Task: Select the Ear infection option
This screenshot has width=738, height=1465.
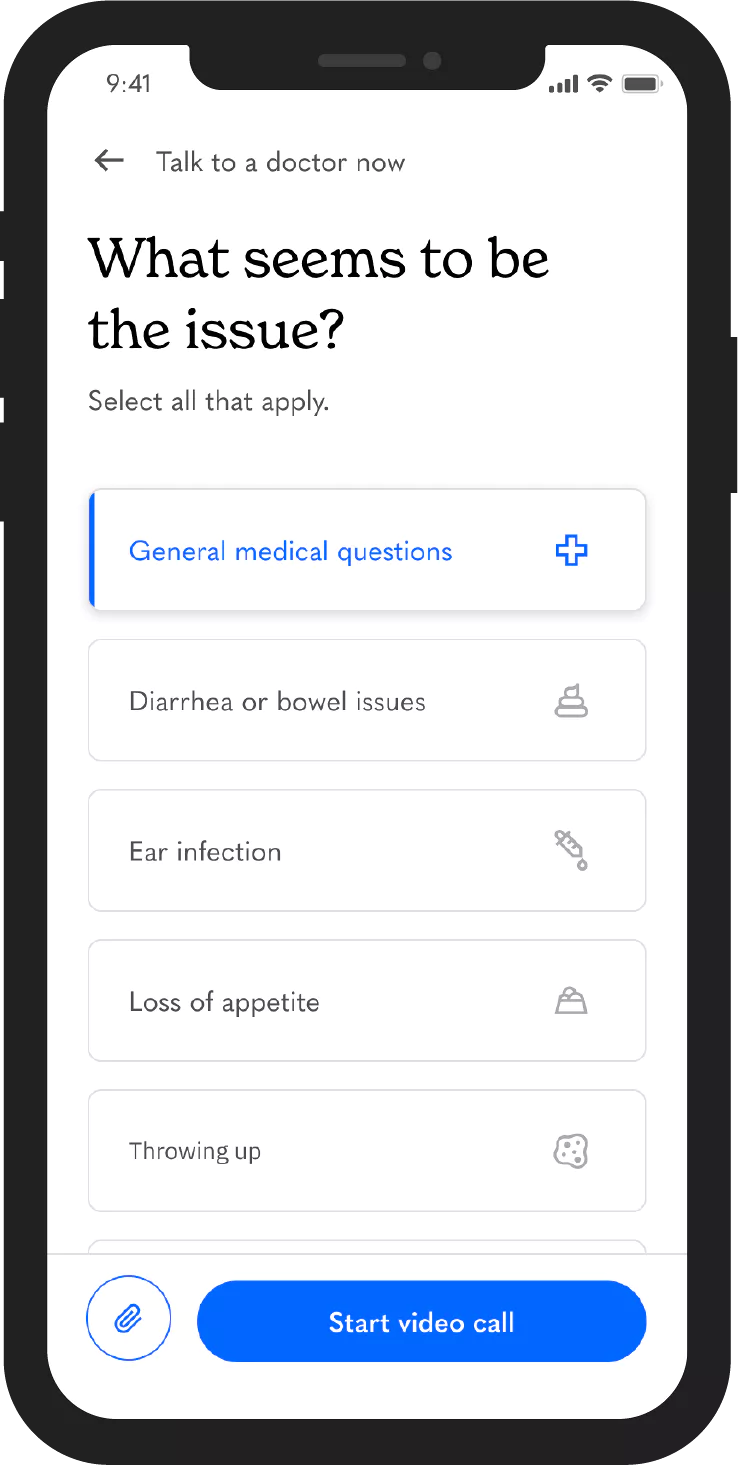Action: click(367, 850)
